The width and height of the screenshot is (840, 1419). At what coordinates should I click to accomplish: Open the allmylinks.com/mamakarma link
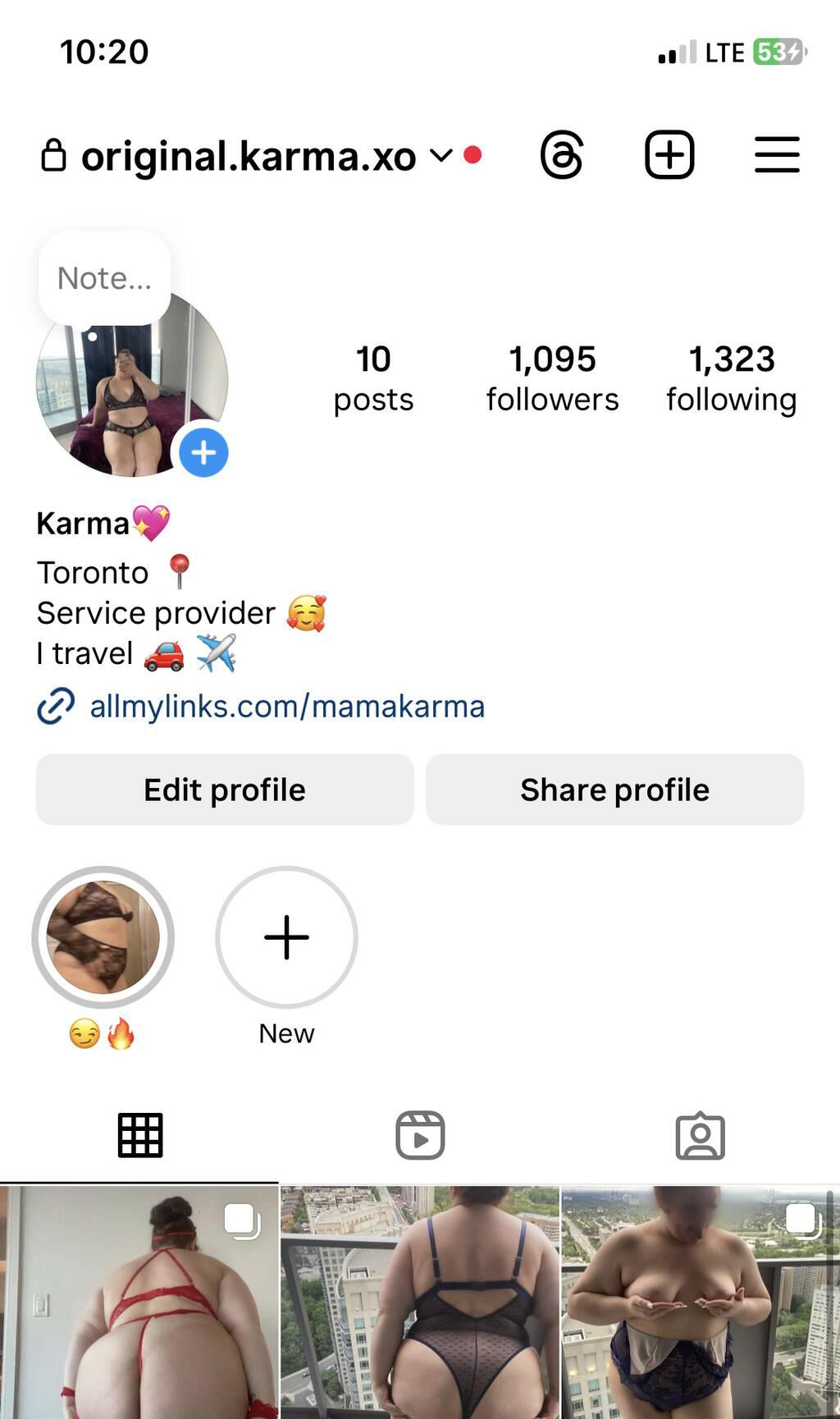click(x=286, y=707)
